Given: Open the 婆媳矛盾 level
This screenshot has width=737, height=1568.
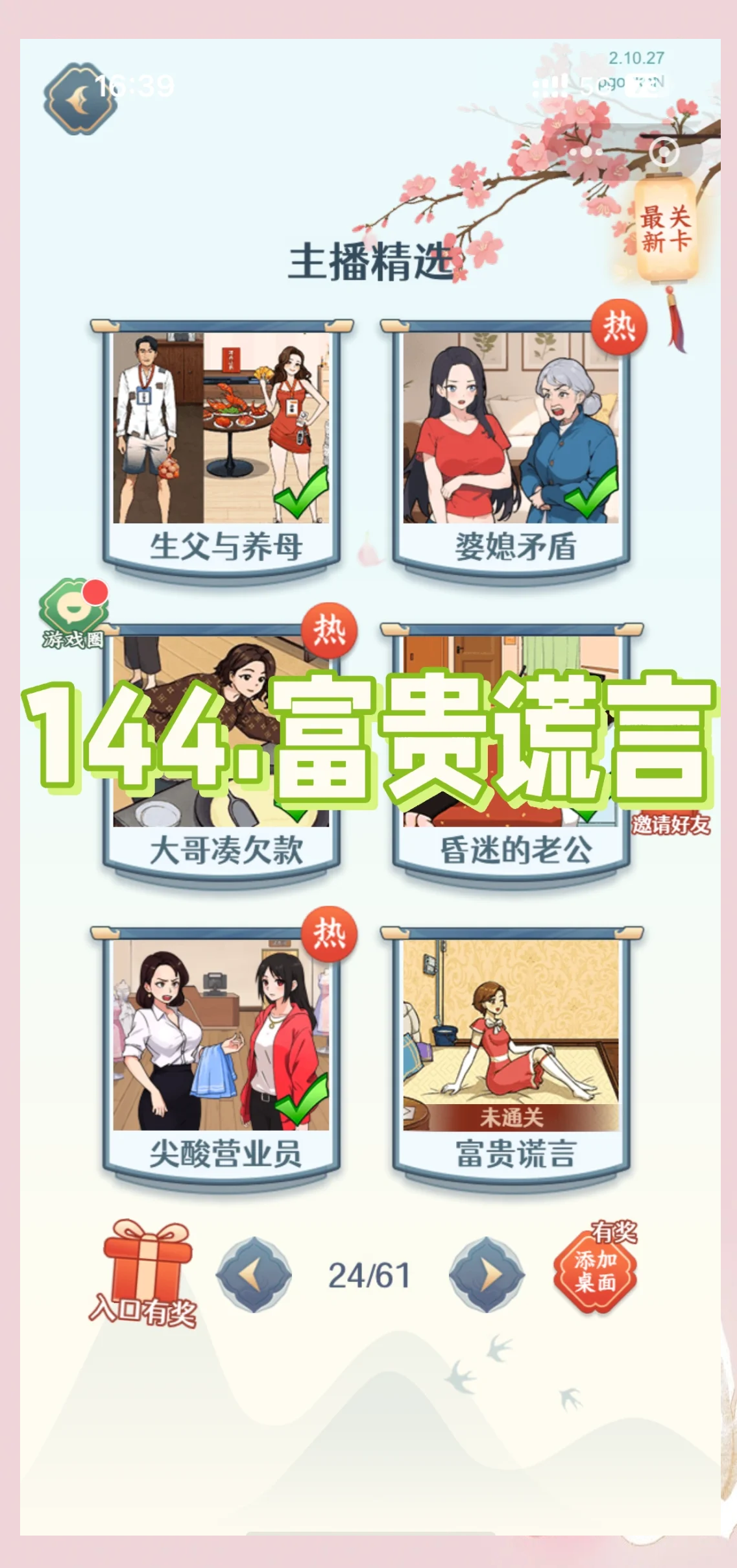Looking at the screenshot, I should (x=511, y=448).
